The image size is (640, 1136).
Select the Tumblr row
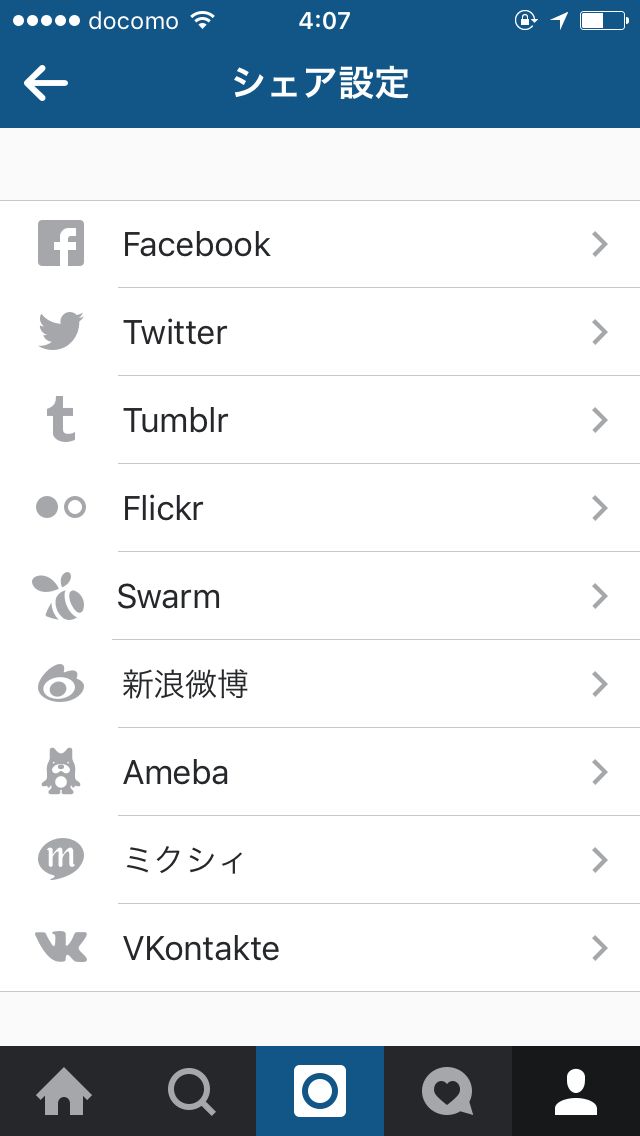tap(320, 420)
